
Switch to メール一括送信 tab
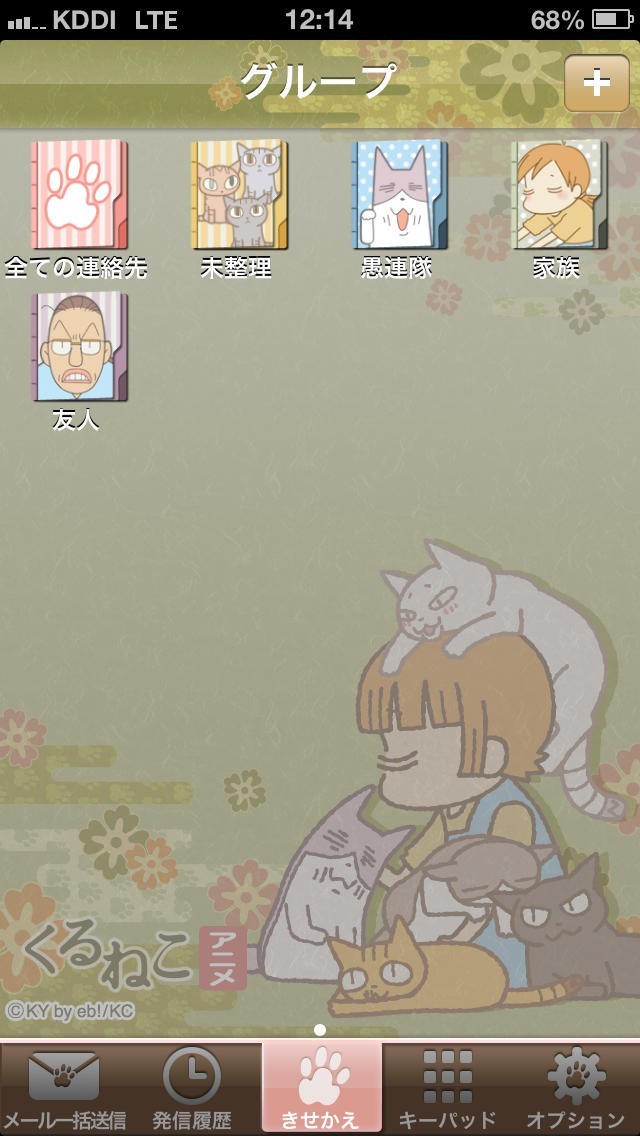click(64, 1089)
